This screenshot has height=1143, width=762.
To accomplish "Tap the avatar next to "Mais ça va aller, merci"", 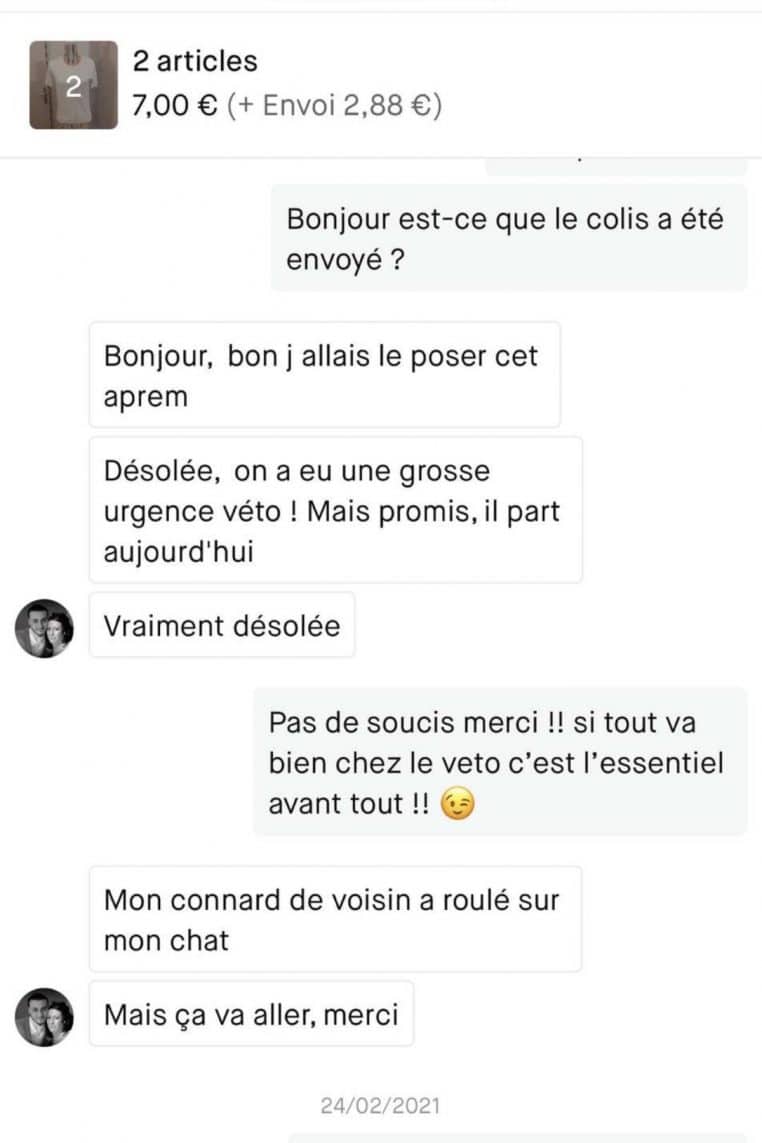I will [44, 1016].
